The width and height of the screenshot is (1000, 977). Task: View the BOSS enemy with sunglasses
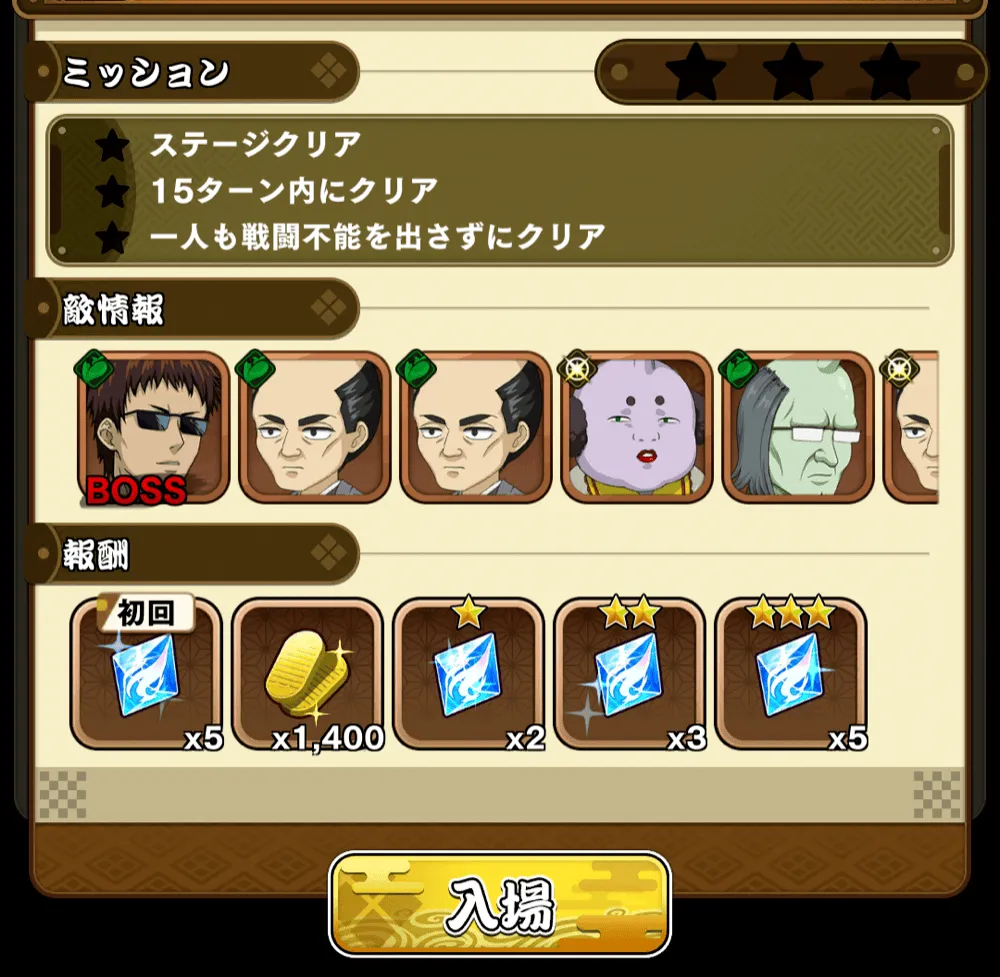[x=152, y=427]
